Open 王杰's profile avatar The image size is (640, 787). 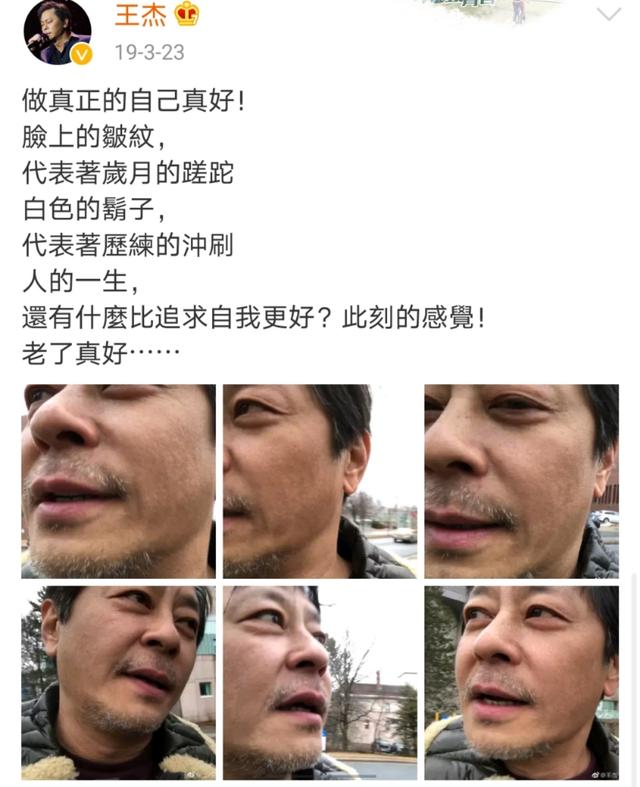pos(56,31)
